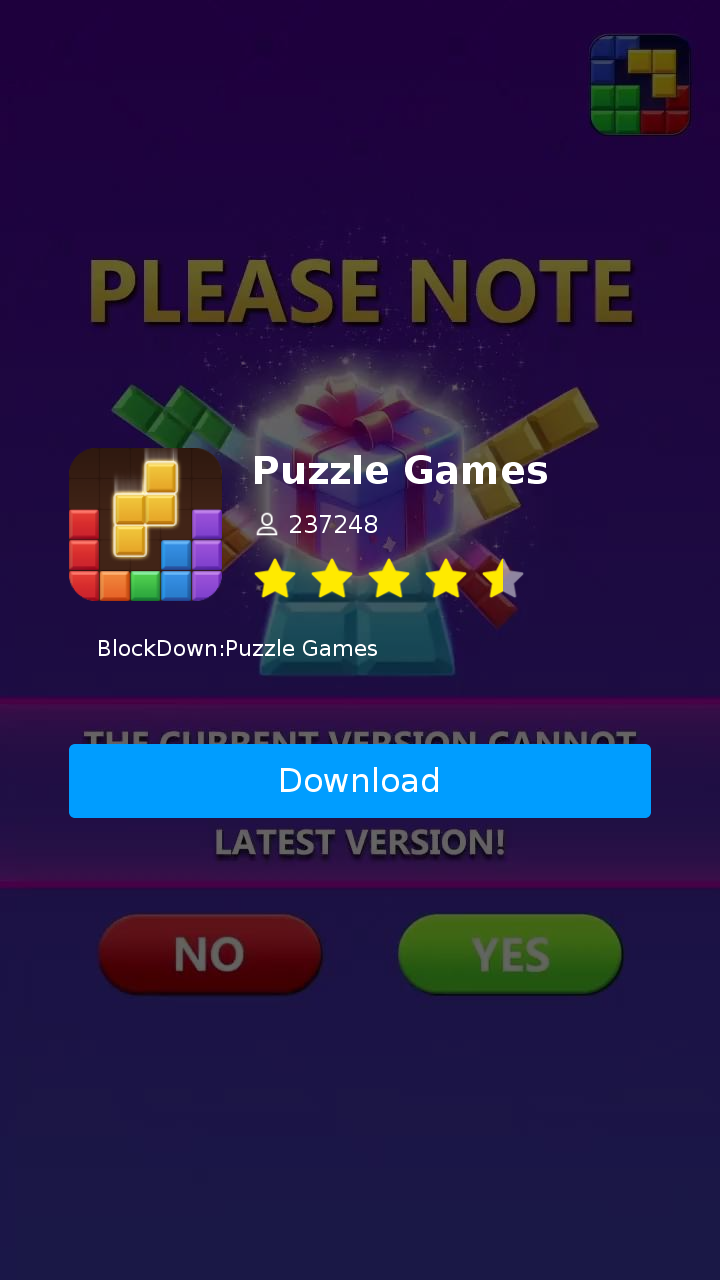720x1280 pixels.
Task: Select the green YES button
Action: pyautogui.click(x=510, y=954)
